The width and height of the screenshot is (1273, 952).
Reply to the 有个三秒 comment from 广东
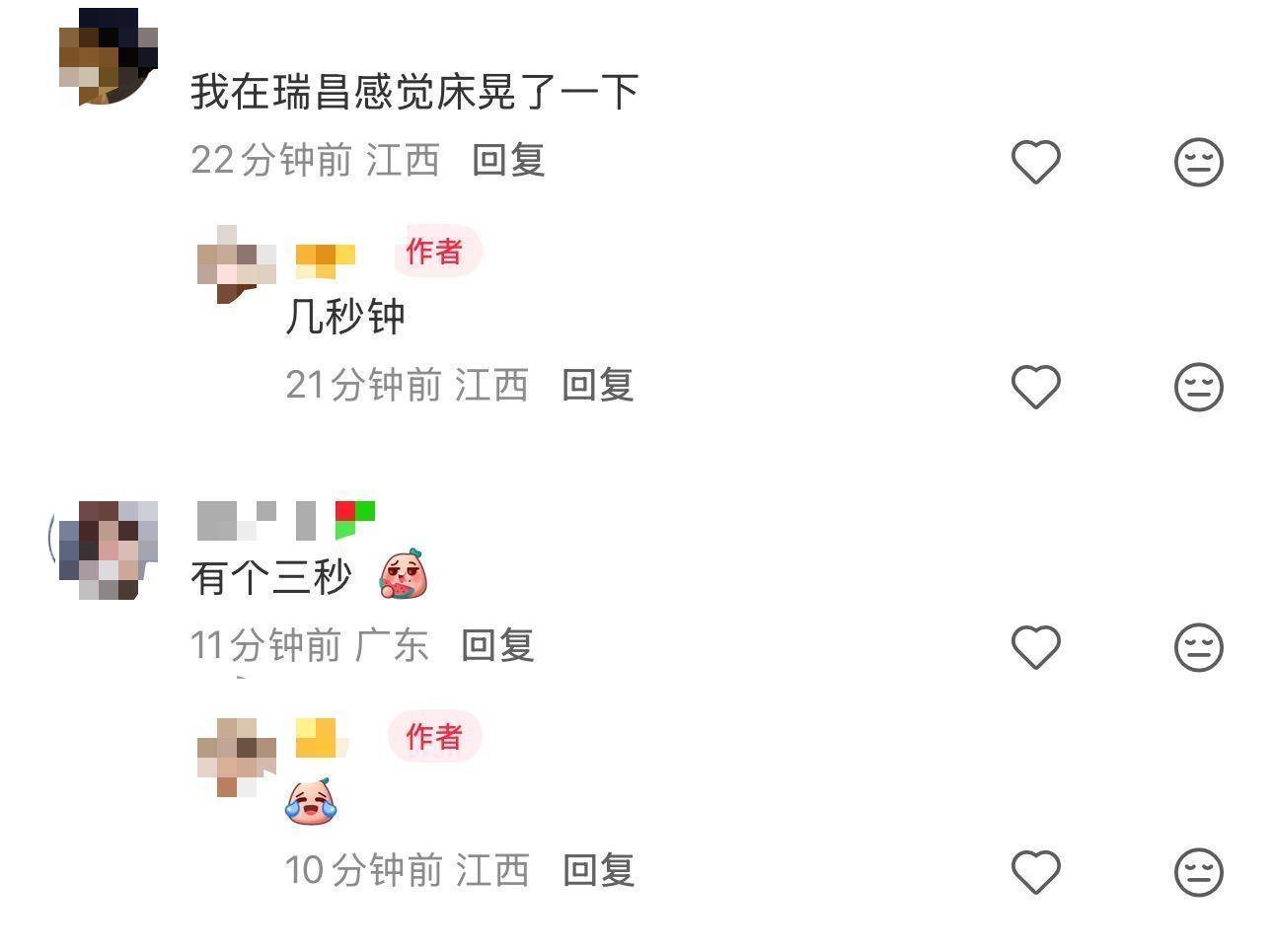(497, 645)
